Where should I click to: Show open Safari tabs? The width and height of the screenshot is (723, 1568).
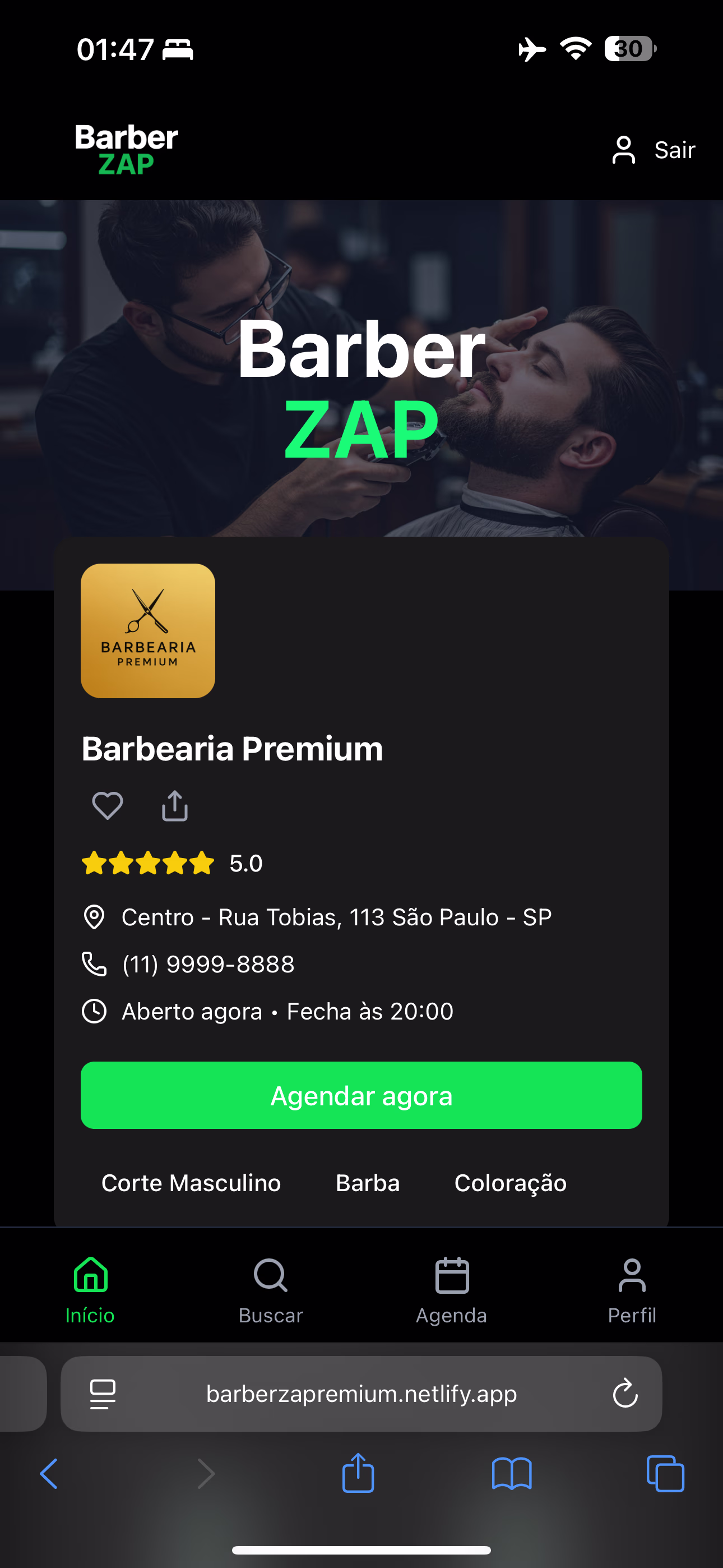[665, 1474]
